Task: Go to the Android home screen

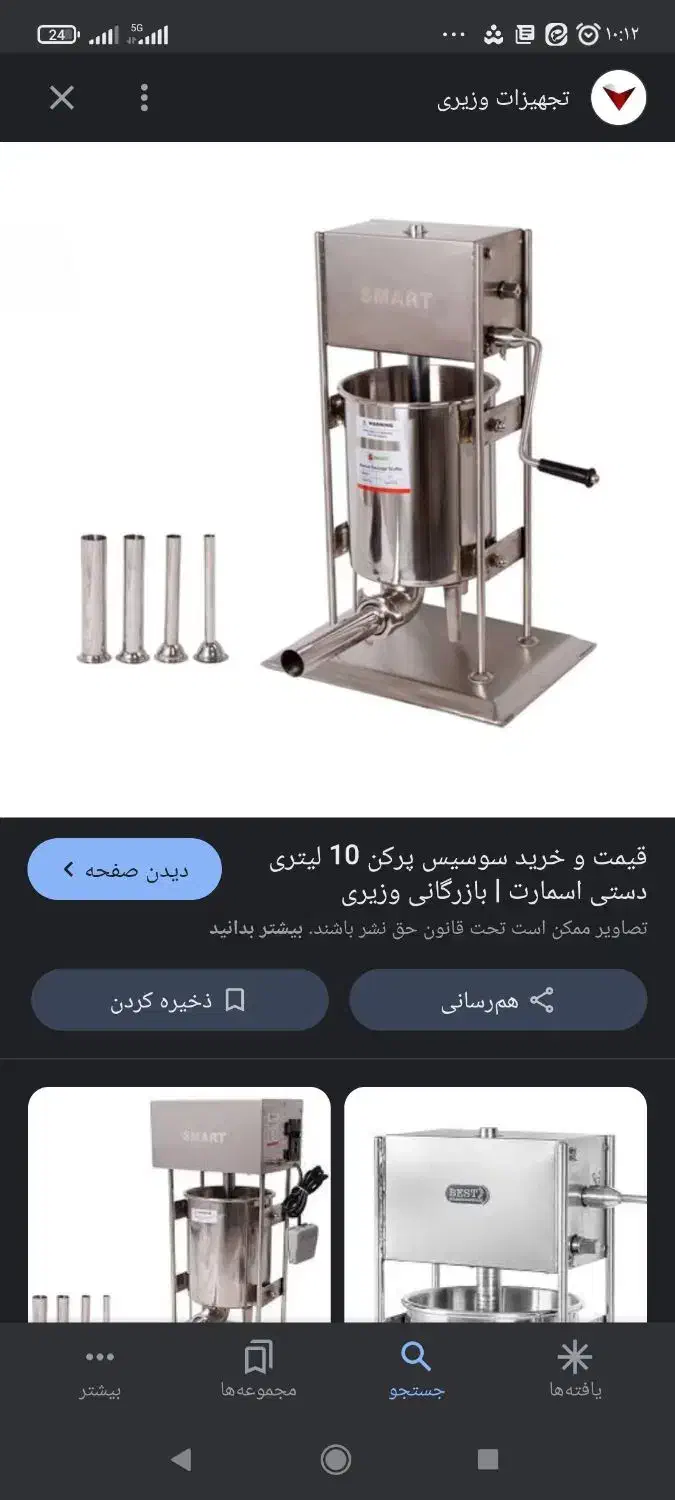Action: [336, 1460]
